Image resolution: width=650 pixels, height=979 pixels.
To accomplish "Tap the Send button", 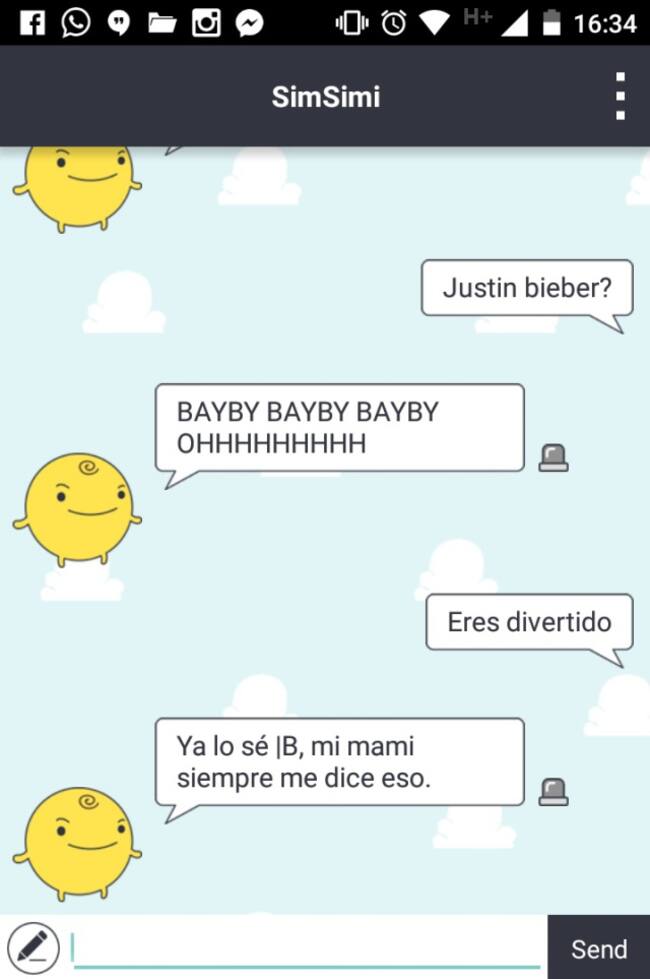I will point(598,948).
